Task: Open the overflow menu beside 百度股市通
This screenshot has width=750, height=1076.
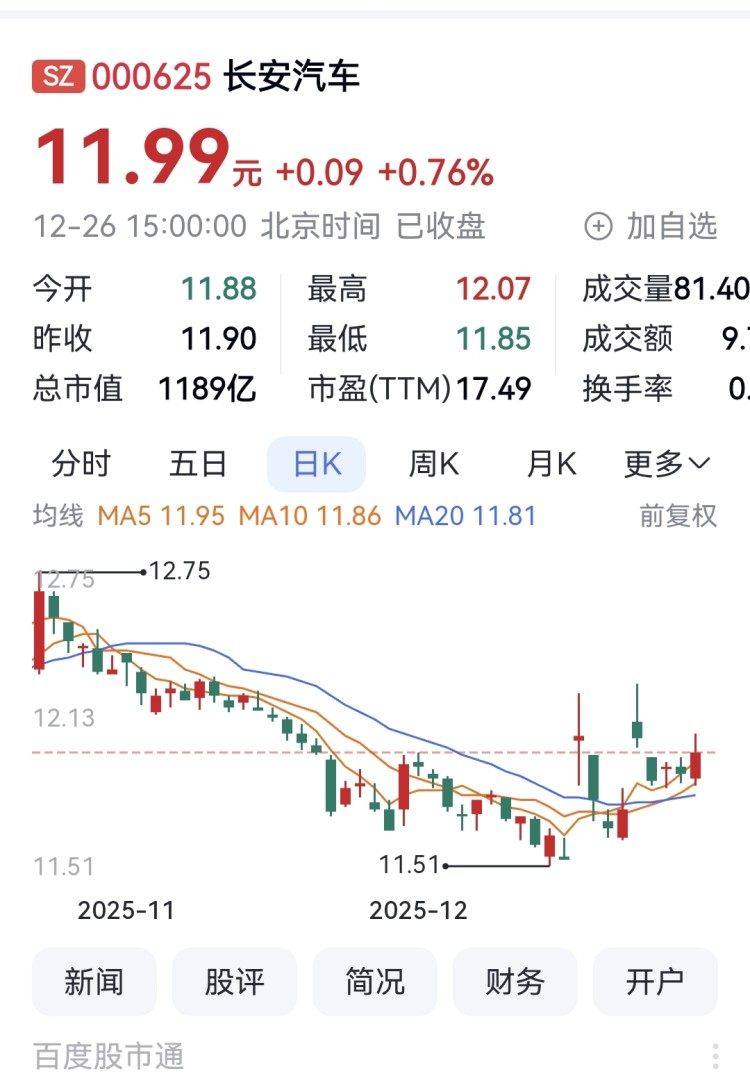Action: click(x=716, y=1056)
